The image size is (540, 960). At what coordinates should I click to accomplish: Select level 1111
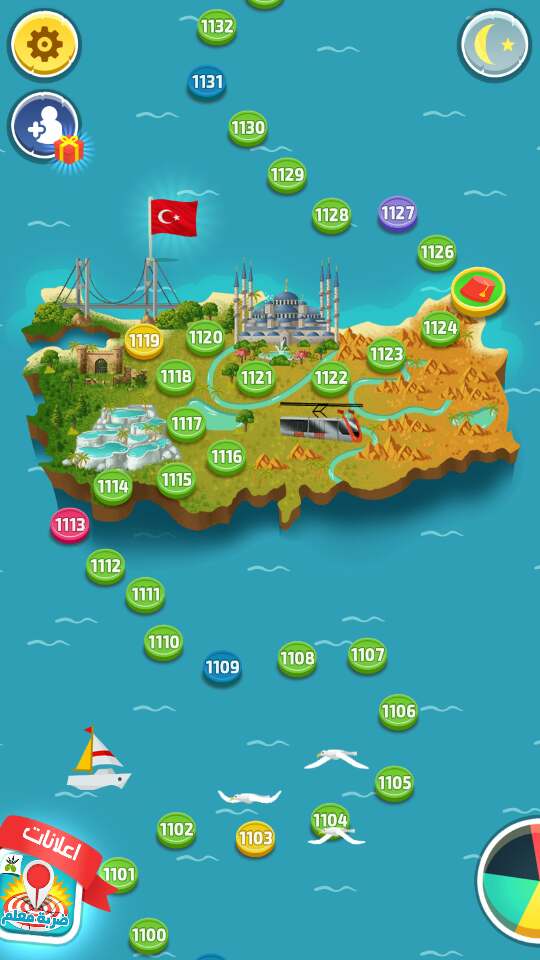coord(145,595)
